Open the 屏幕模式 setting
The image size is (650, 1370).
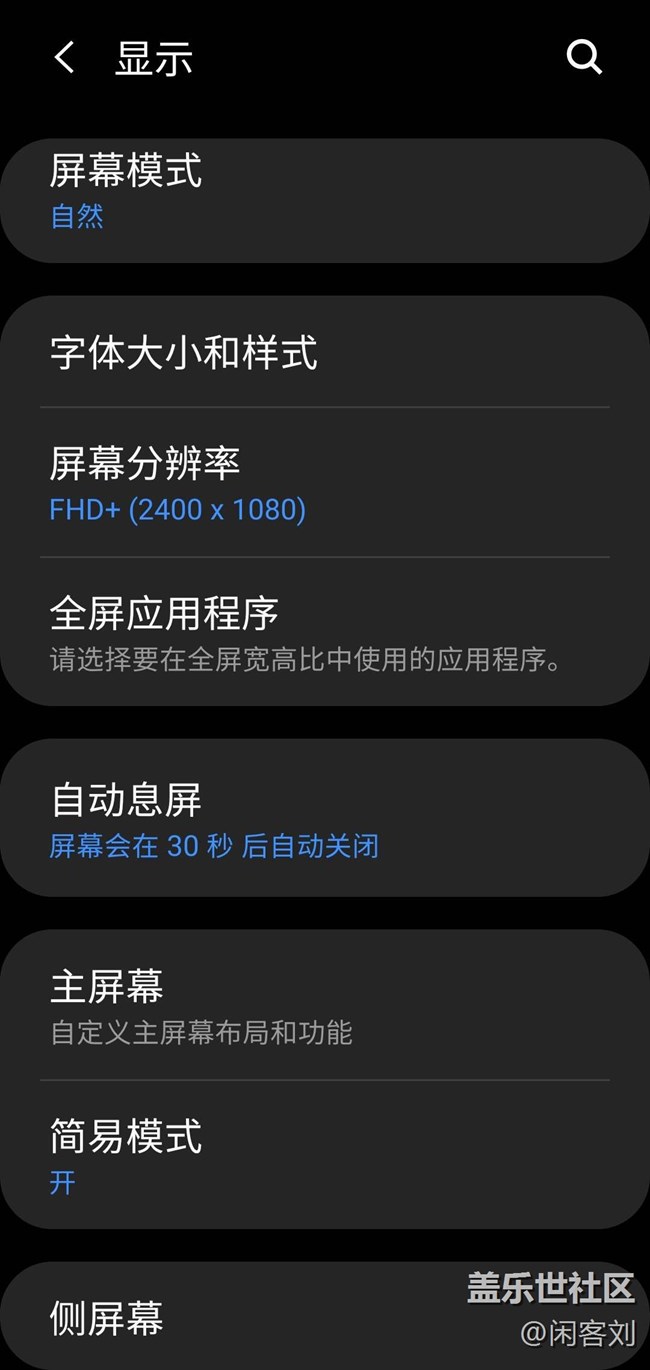coord(325,200)
